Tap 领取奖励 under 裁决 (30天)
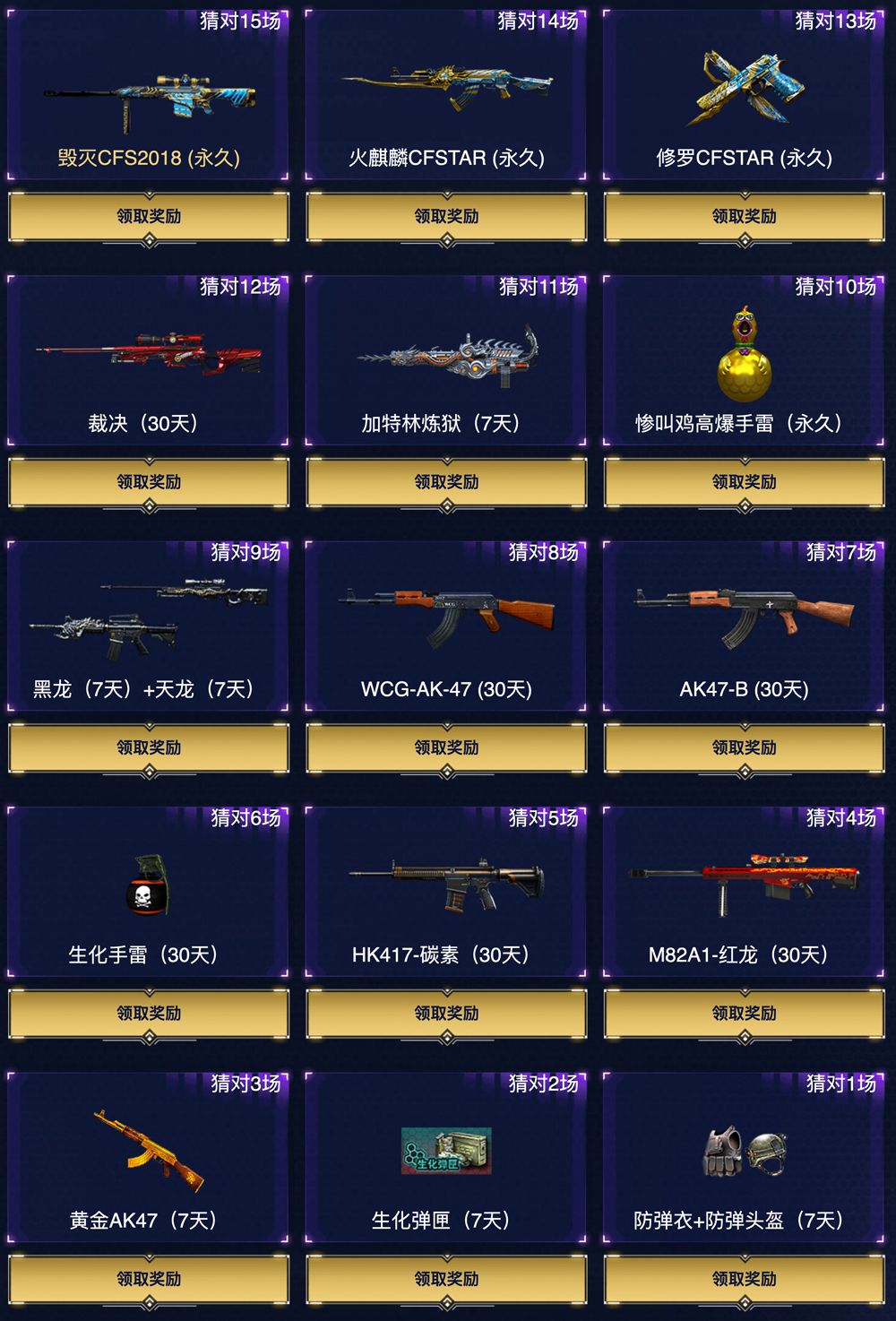 pyautogui.click(x=149, y=482)
